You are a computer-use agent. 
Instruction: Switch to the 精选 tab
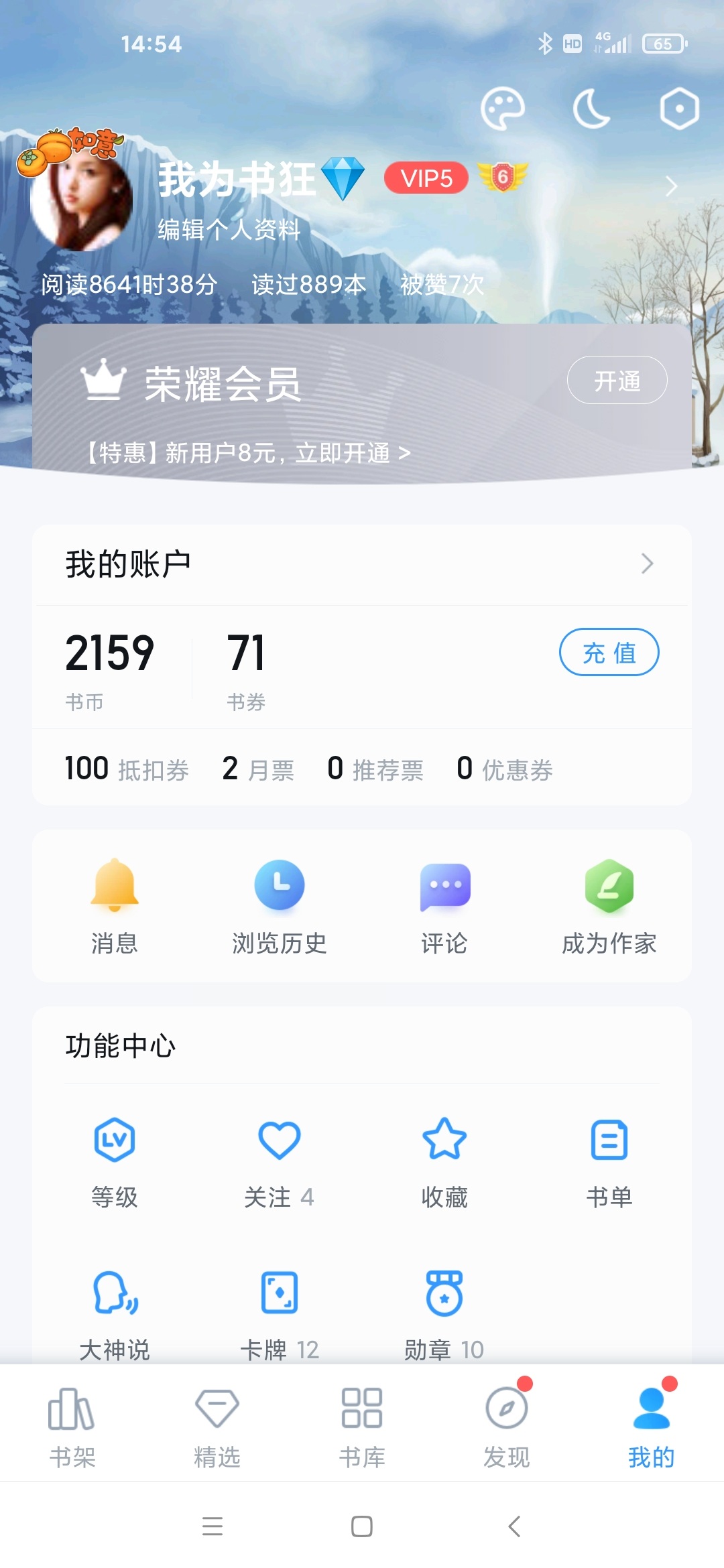217,1426
